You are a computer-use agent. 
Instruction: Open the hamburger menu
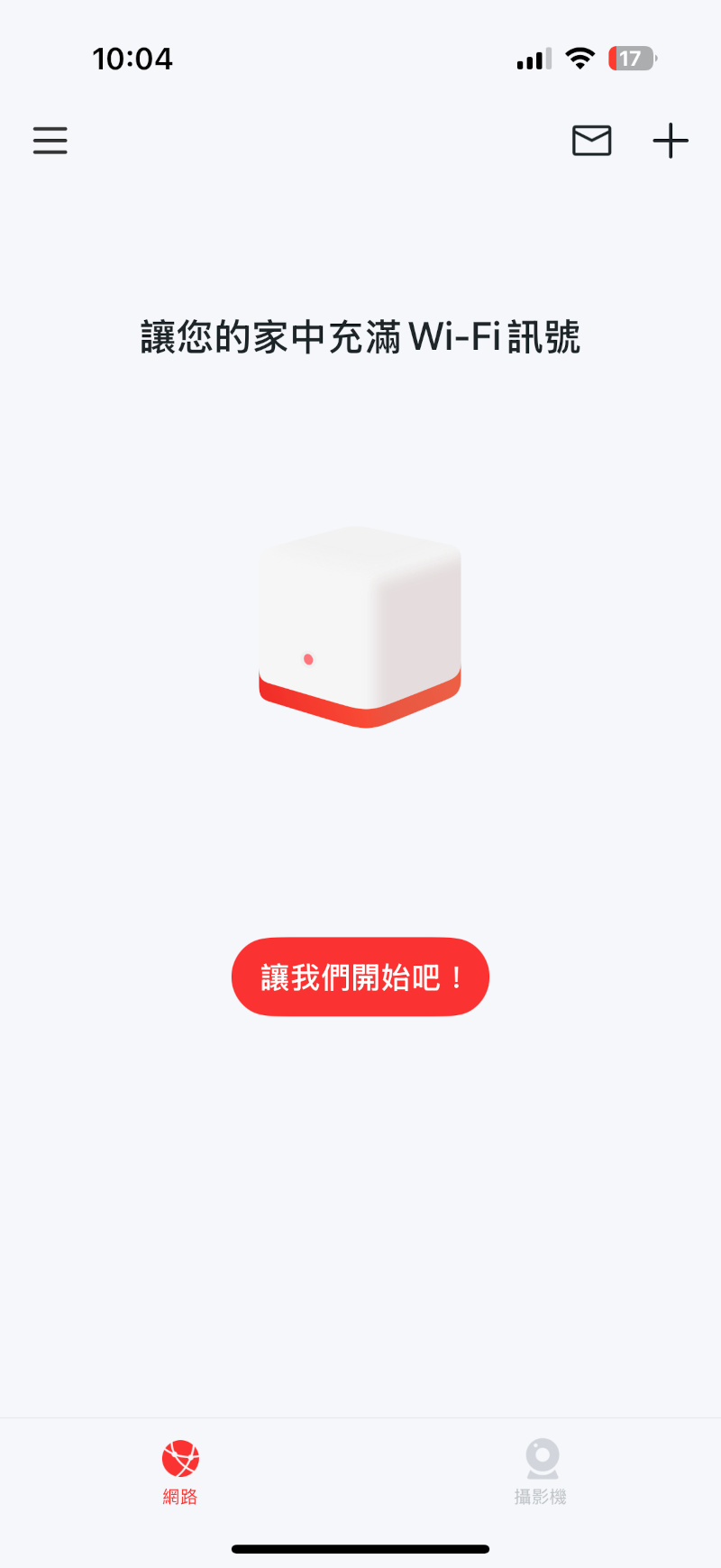tap(50, 141)
